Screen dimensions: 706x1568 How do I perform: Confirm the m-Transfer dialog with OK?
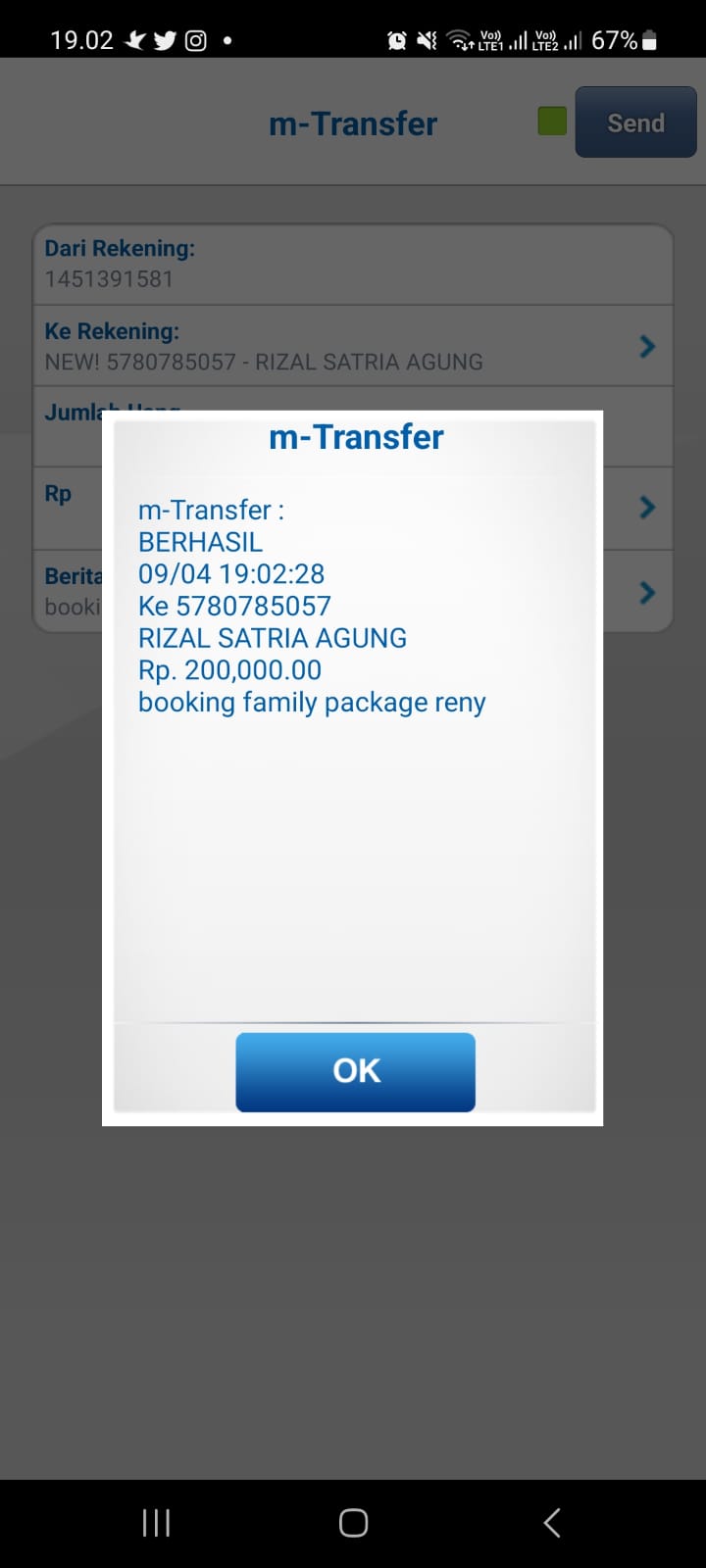coord(355,1071)
